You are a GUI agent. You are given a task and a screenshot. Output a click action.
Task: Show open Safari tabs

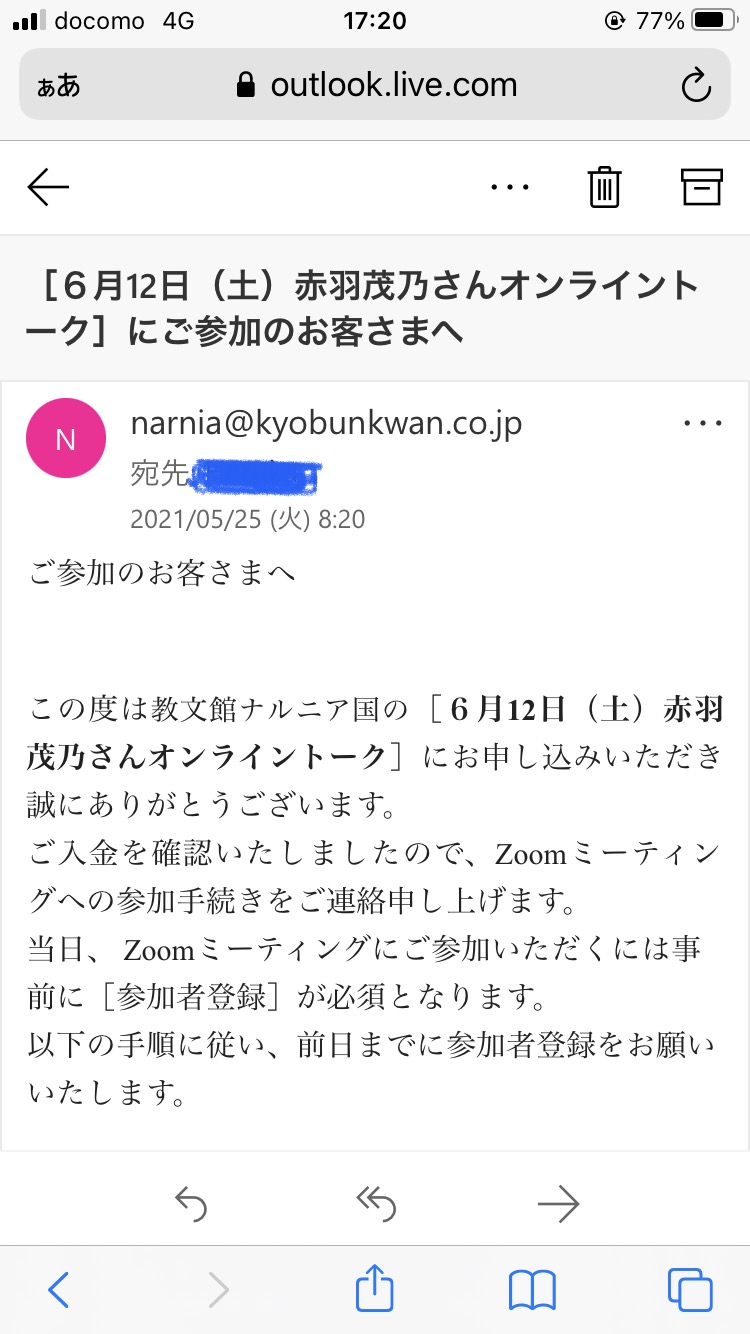[x=689, y=1289]
